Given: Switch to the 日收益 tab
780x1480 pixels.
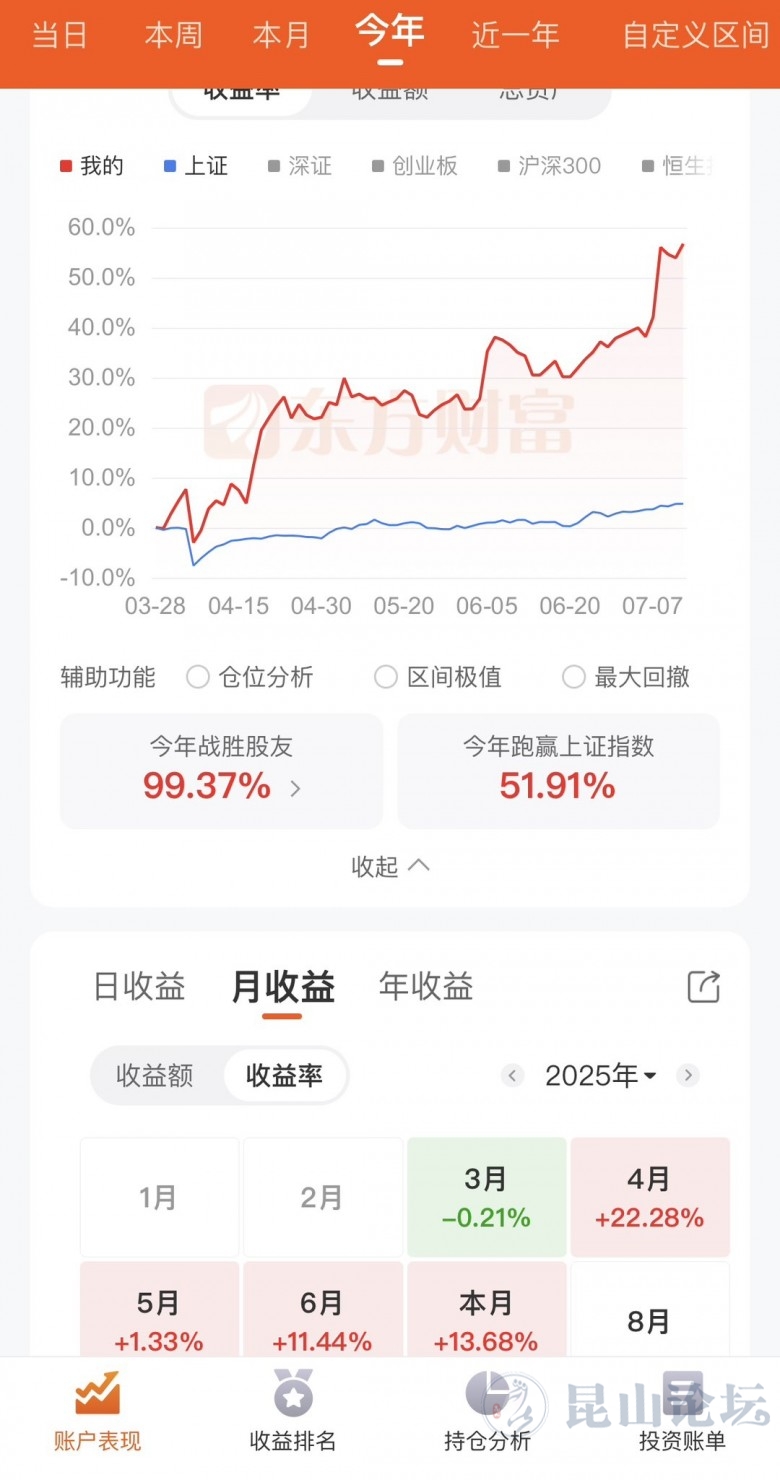Looking at the screenshot, I should (x=139, y=987).
